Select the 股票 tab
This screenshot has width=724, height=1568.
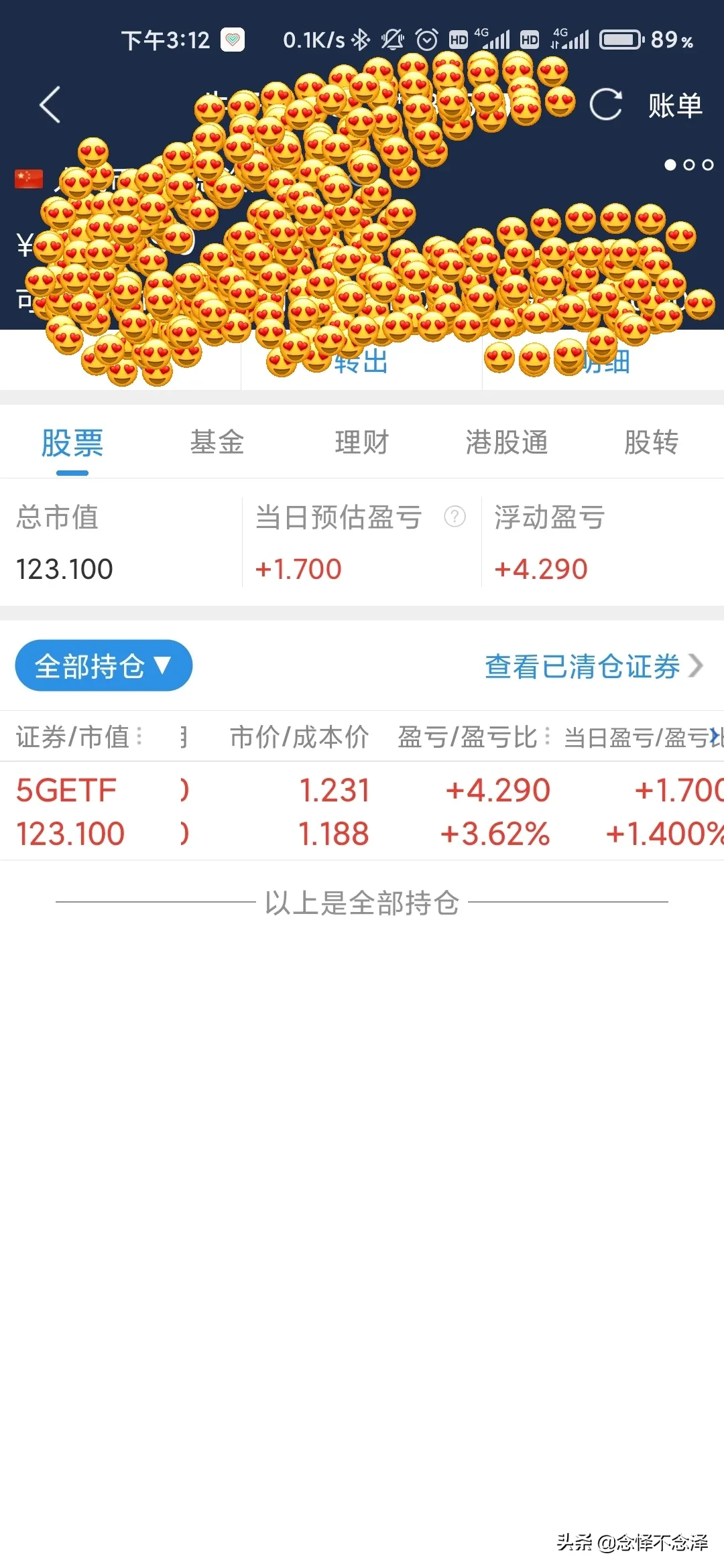tap(72, 442)
